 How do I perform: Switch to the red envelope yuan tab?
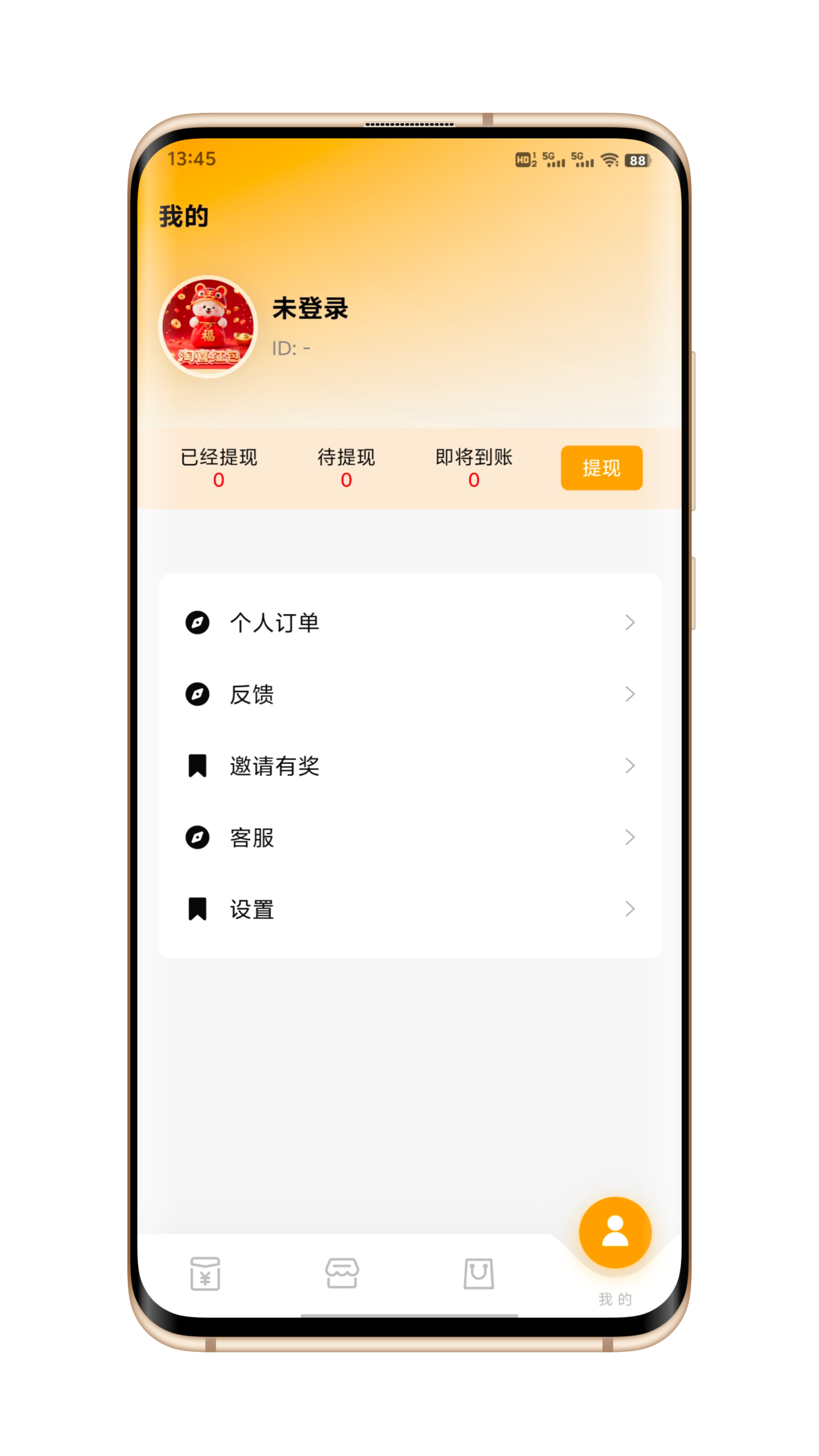click(205, 1274)
